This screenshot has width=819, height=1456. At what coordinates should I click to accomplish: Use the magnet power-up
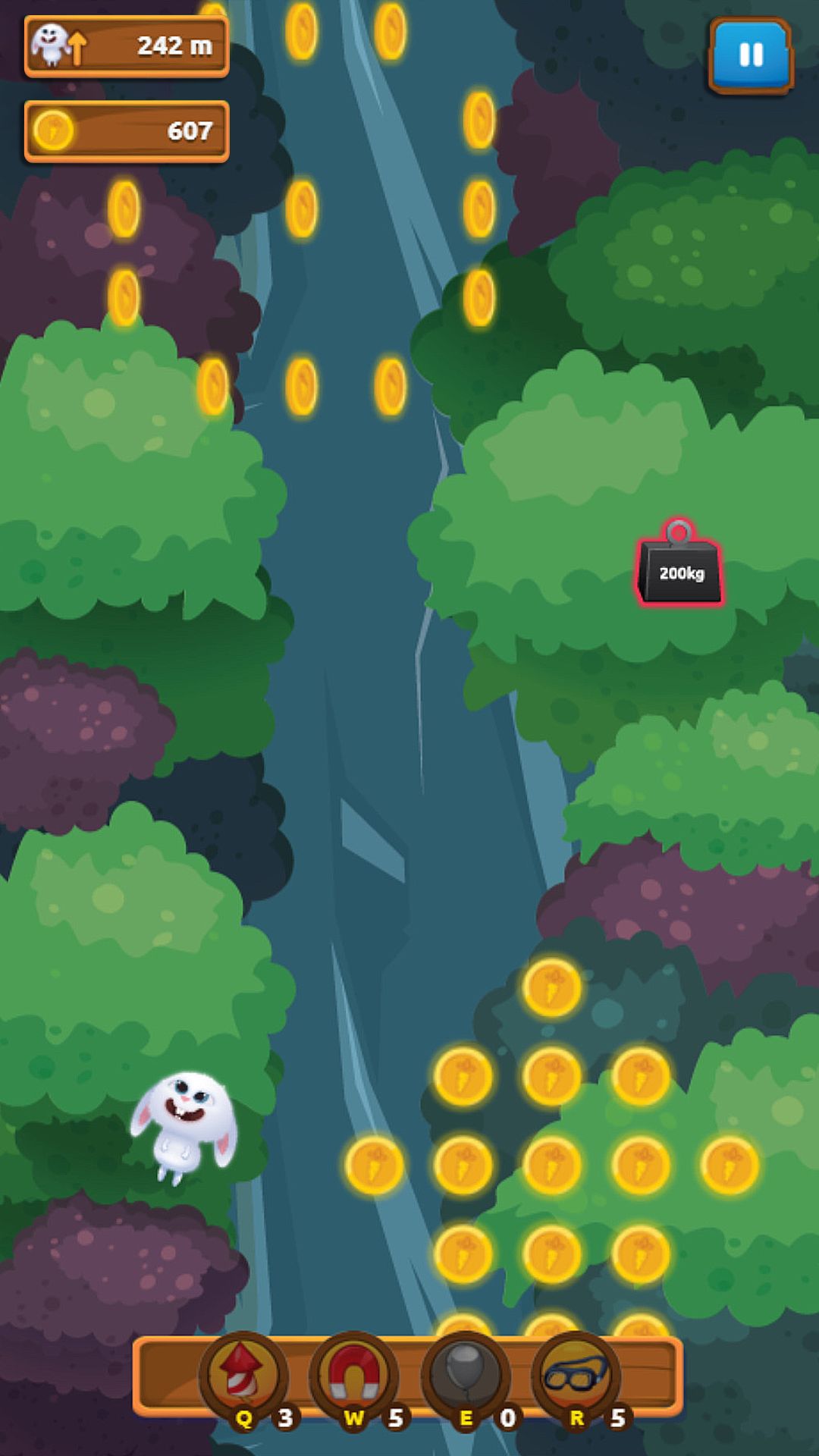tap(353, 1373)
